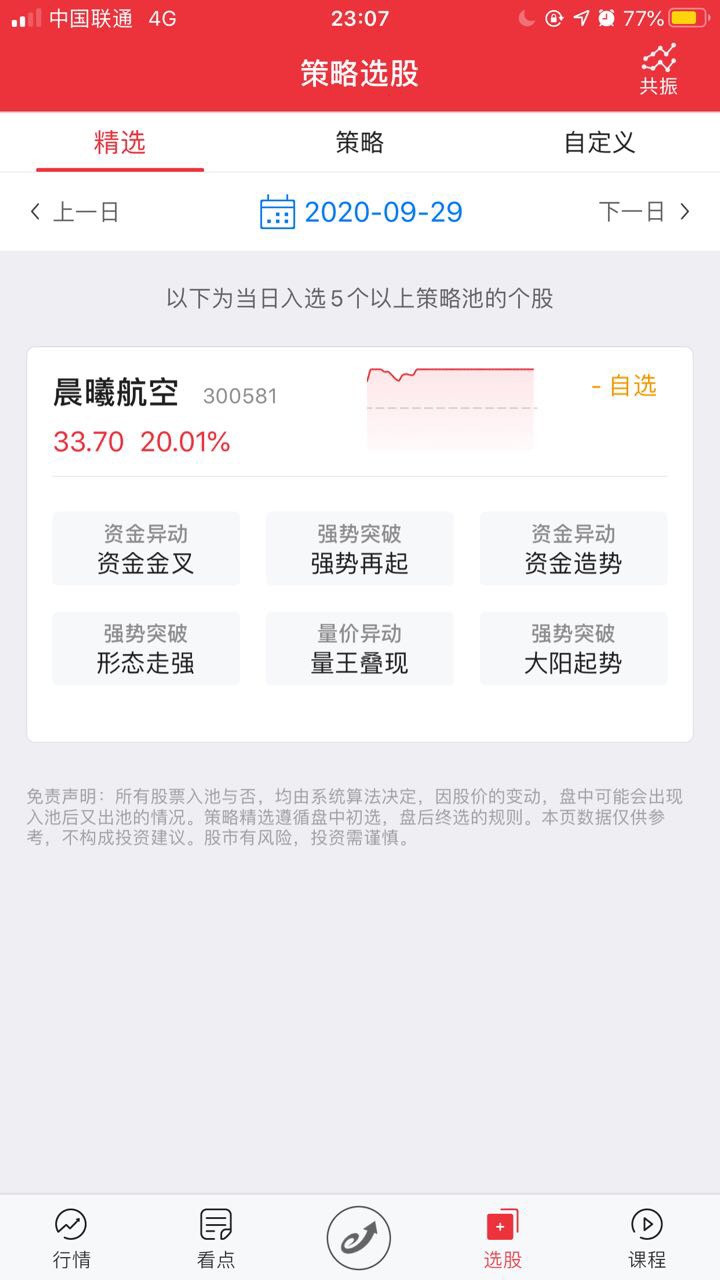This screenshot has height=1280, width=720.
Task: Select the 选股 bottom tab
Action: [x=503, y=1238]
